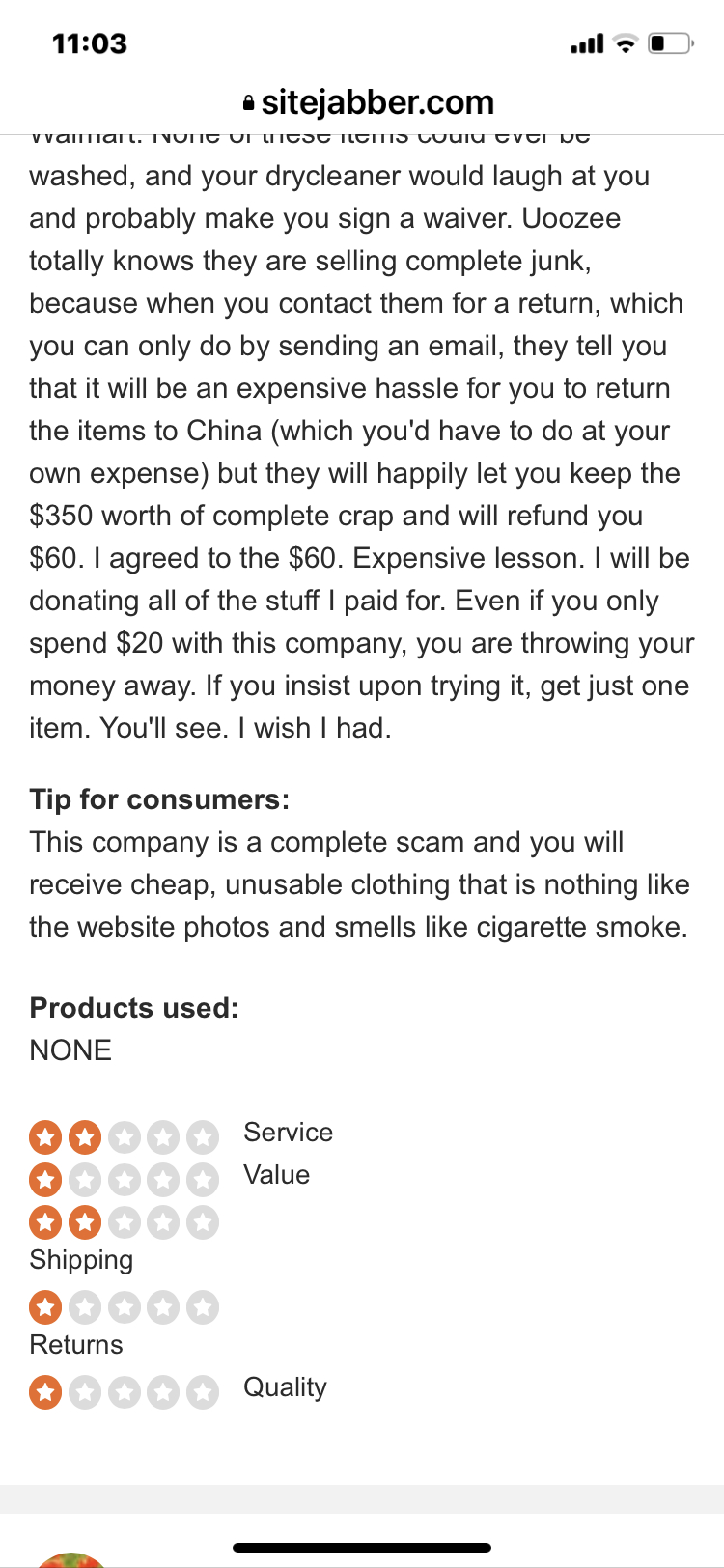Screen dimensions: 724x1568
Task: Tap the battery indicator in the status bar
Action: click(x=670, y=42)
